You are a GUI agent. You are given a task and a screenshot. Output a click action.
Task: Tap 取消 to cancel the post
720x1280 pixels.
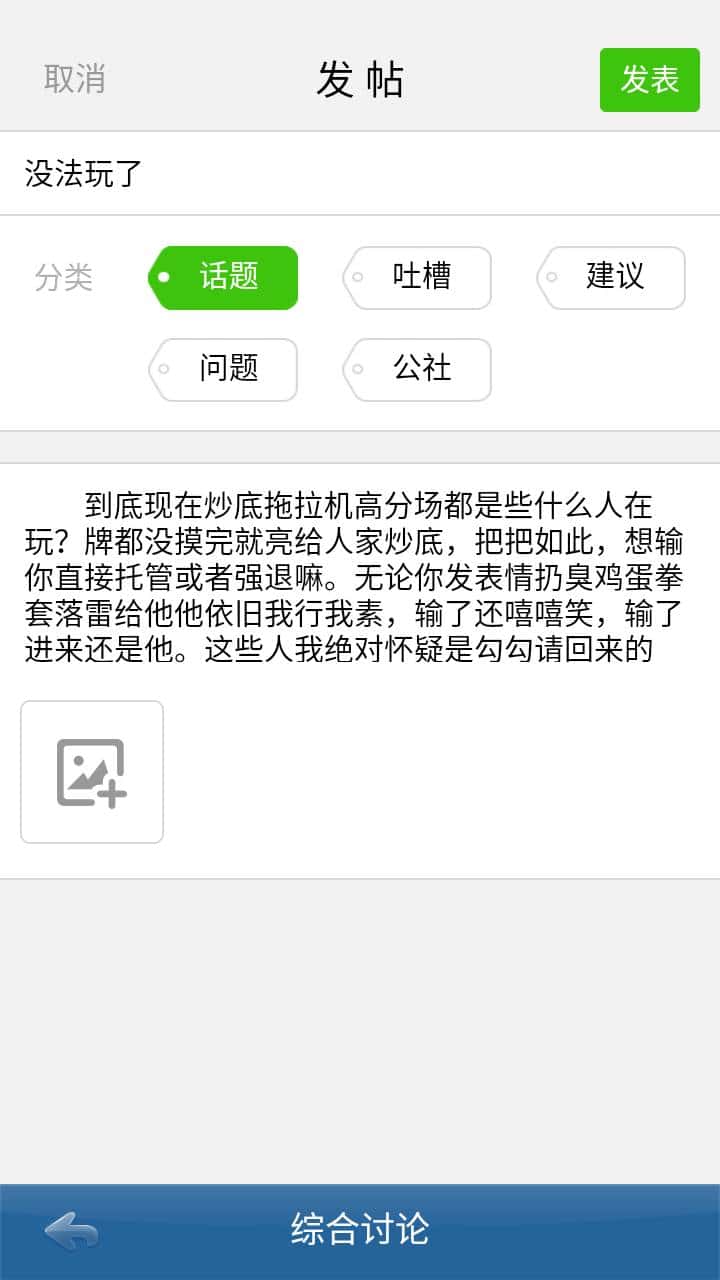pos(73,79)
